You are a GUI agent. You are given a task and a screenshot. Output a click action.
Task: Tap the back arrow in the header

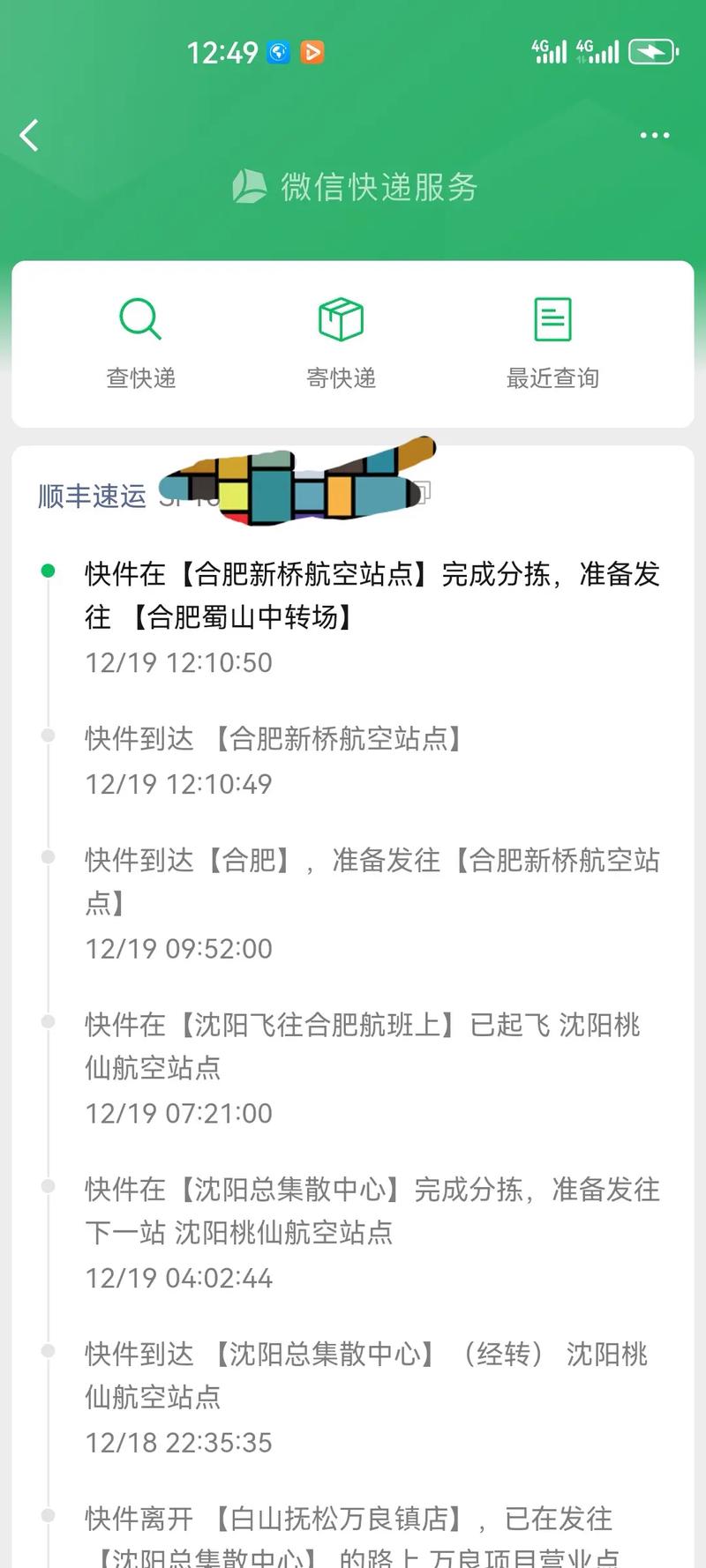pyautogui.click(x=28, y=134)
